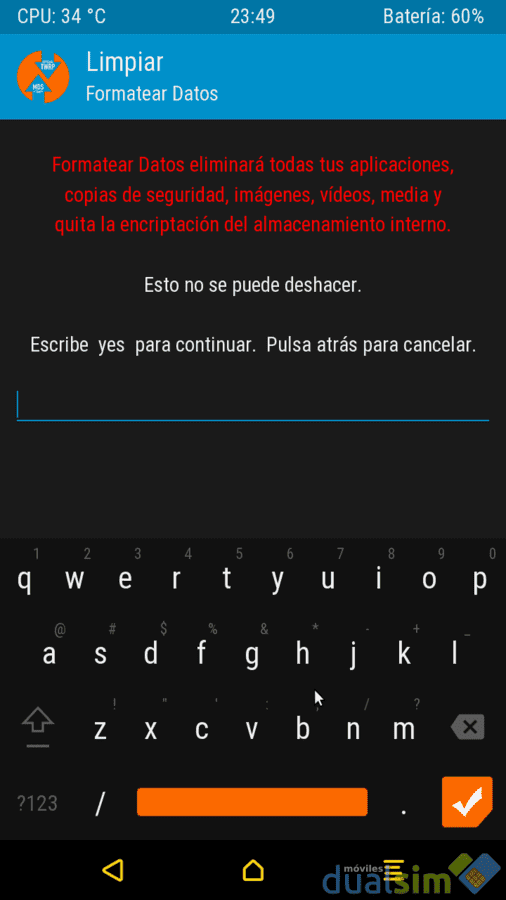Tap the backspace key
The height and width of the screenshot is (900, 506).
[x=468, y=727]
